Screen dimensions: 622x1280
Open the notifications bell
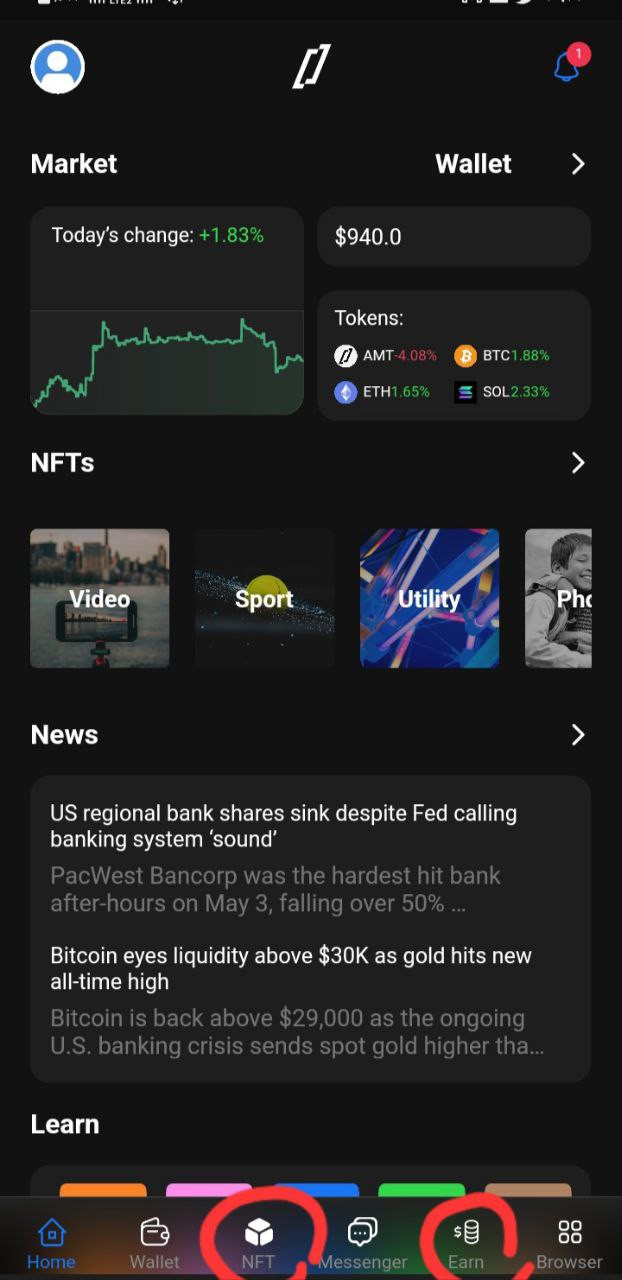coord(569,65)
